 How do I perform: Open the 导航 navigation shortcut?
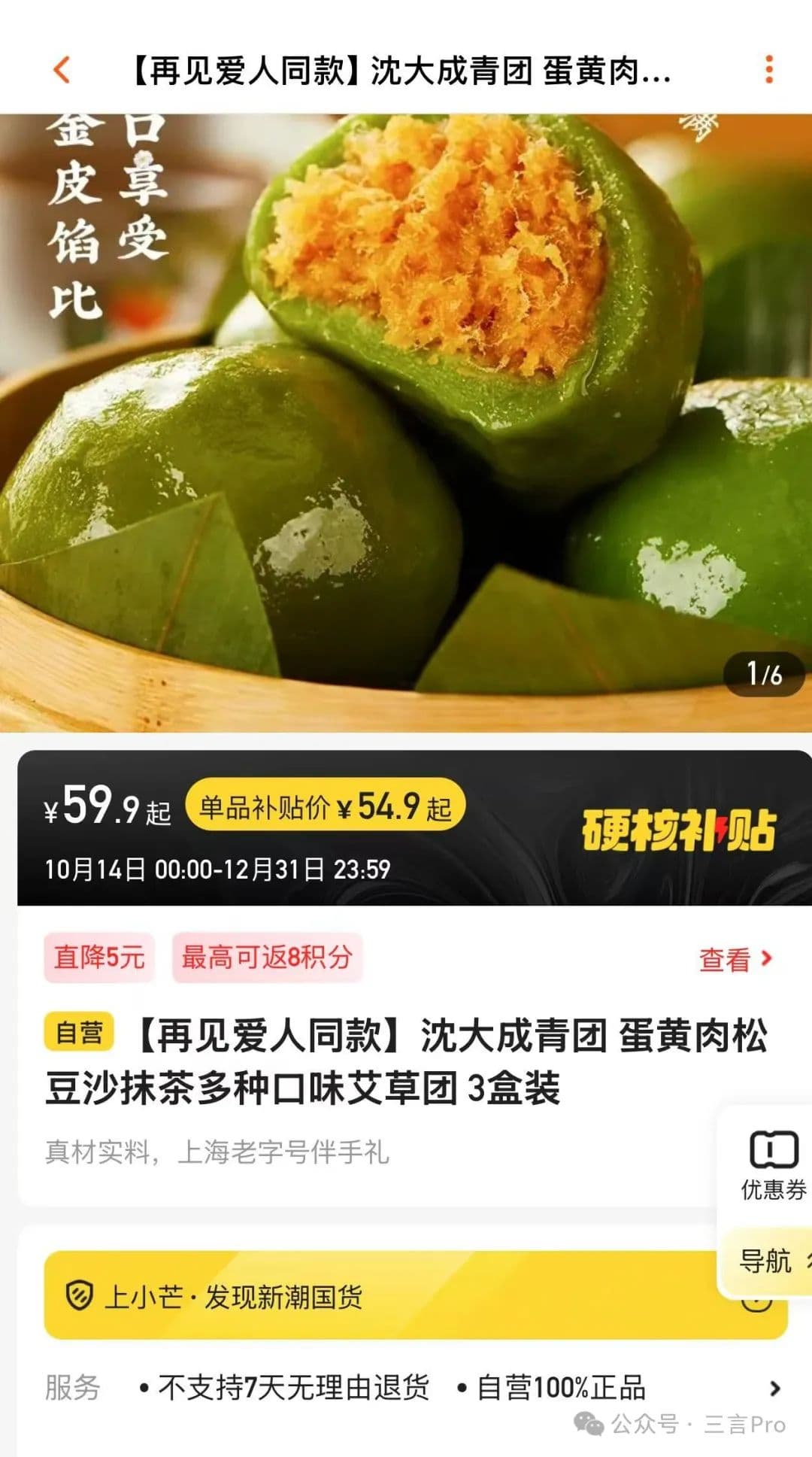766,1261
